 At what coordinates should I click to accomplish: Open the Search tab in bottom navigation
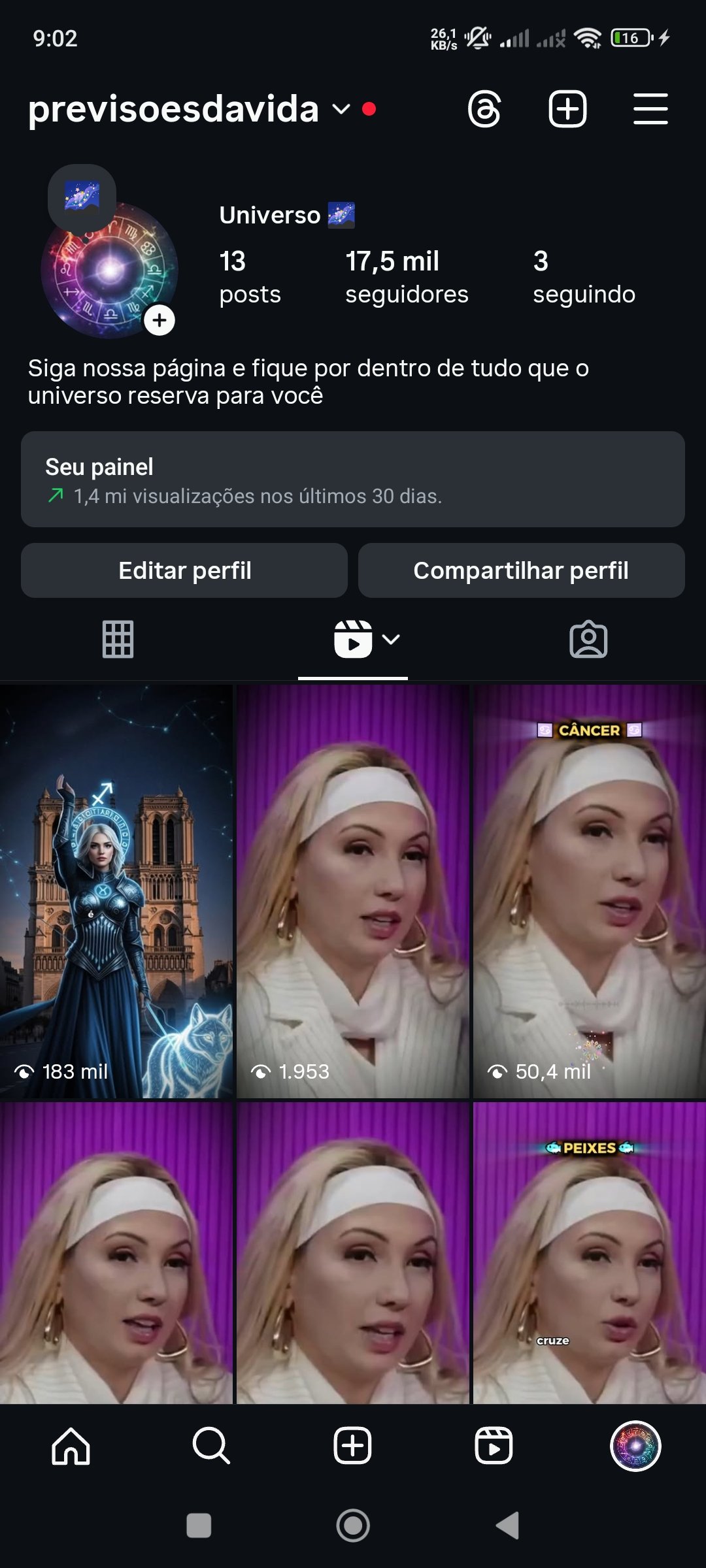click(x=211, y=1446)
